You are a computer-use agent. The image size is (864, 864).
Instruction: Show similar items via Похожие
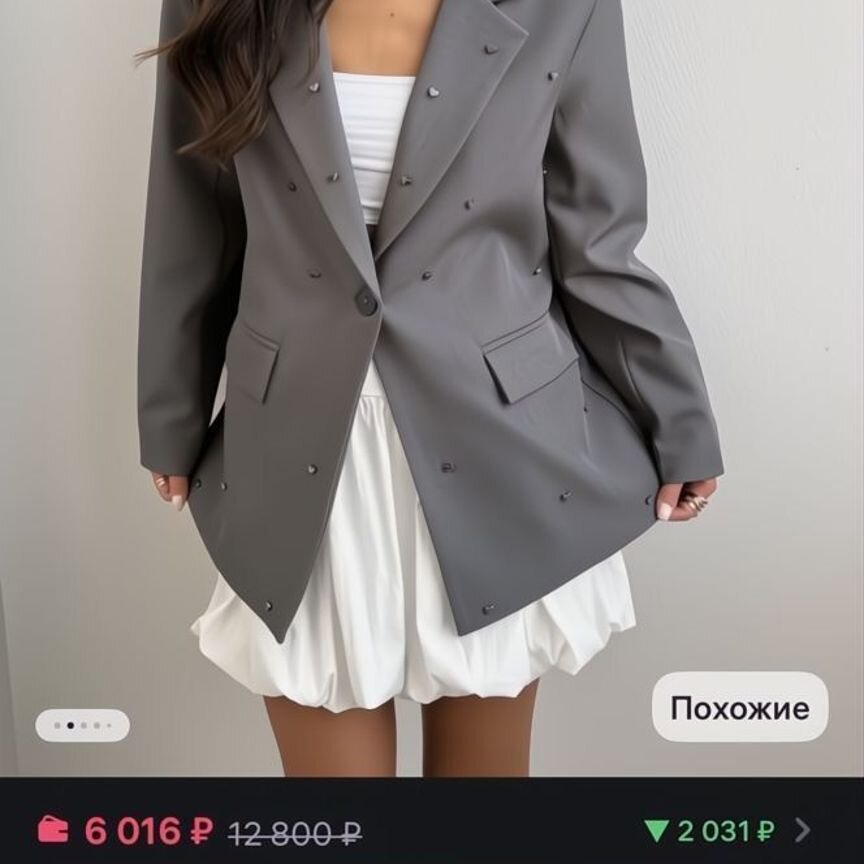(x=740, y=708)
